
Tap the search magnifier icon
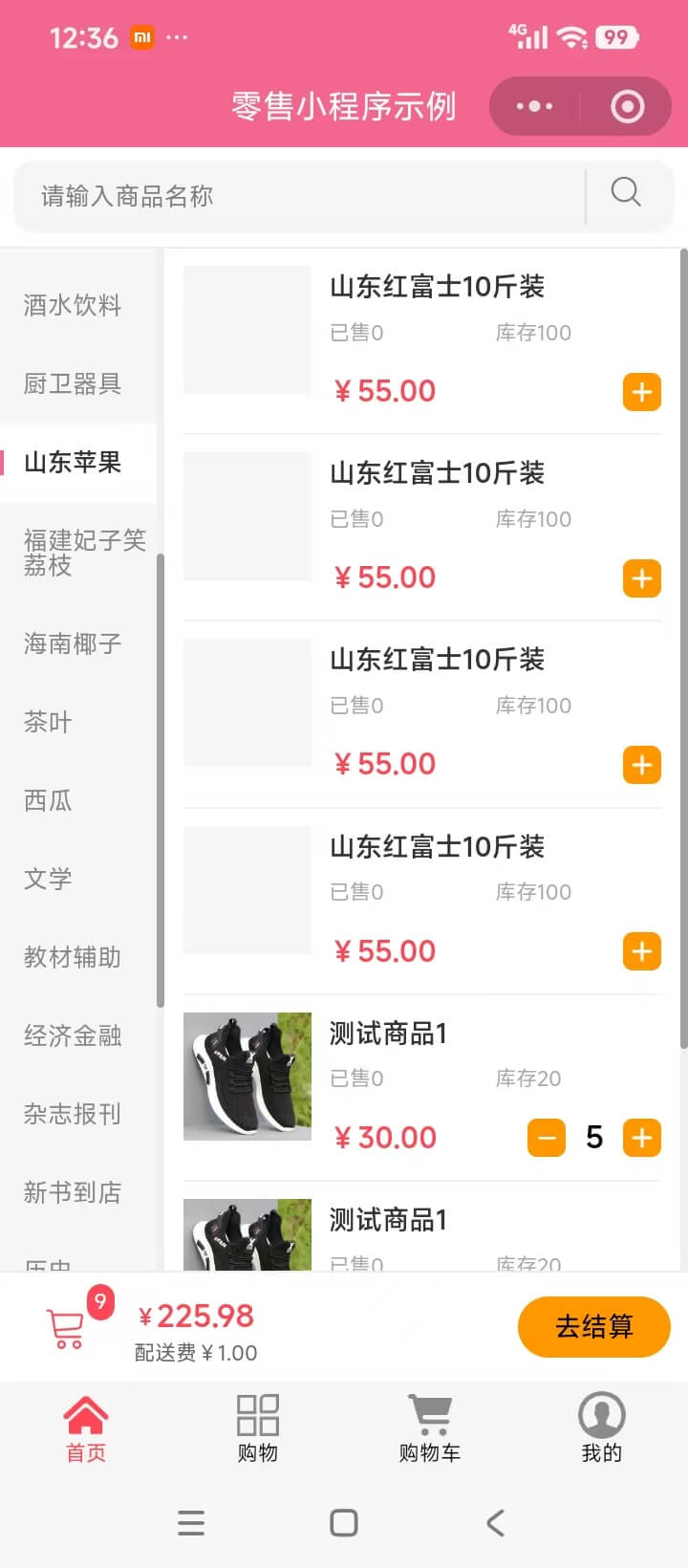626,192
